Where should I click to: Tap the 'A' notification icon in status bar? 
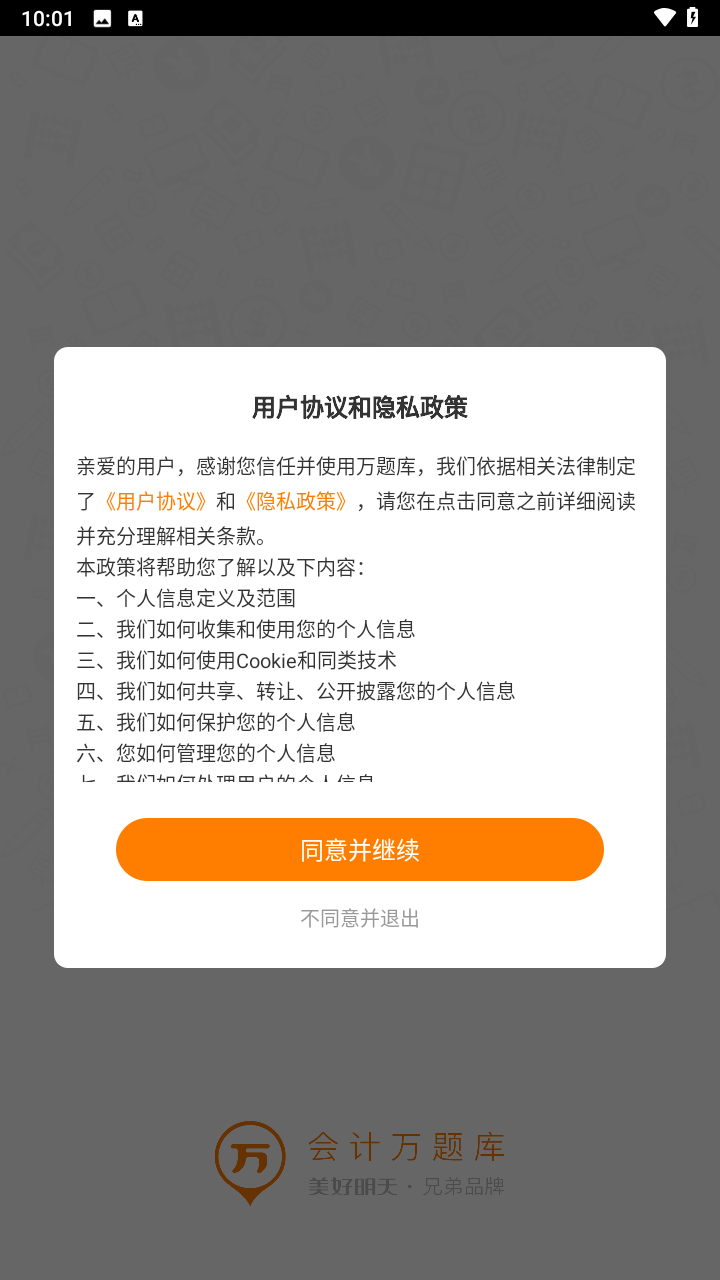coord(134,17)
